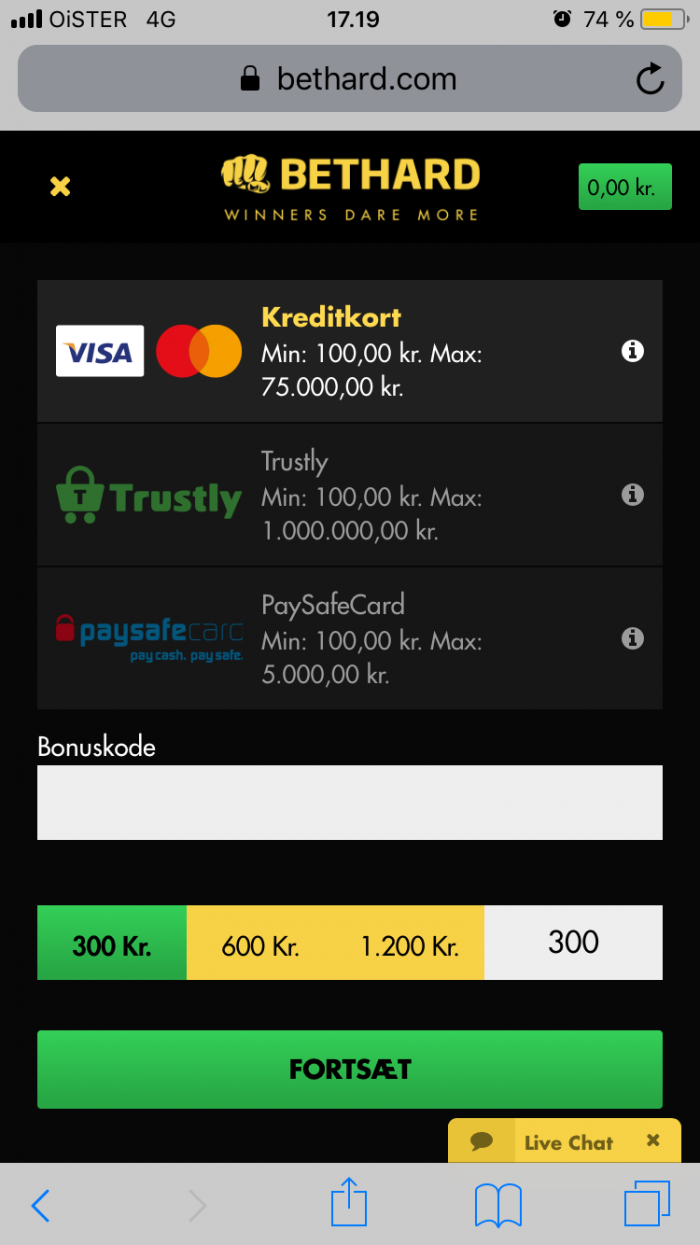The image size is (700, 1245).
Task: Reload the bethard.com page
Action: tap(650, 79)
